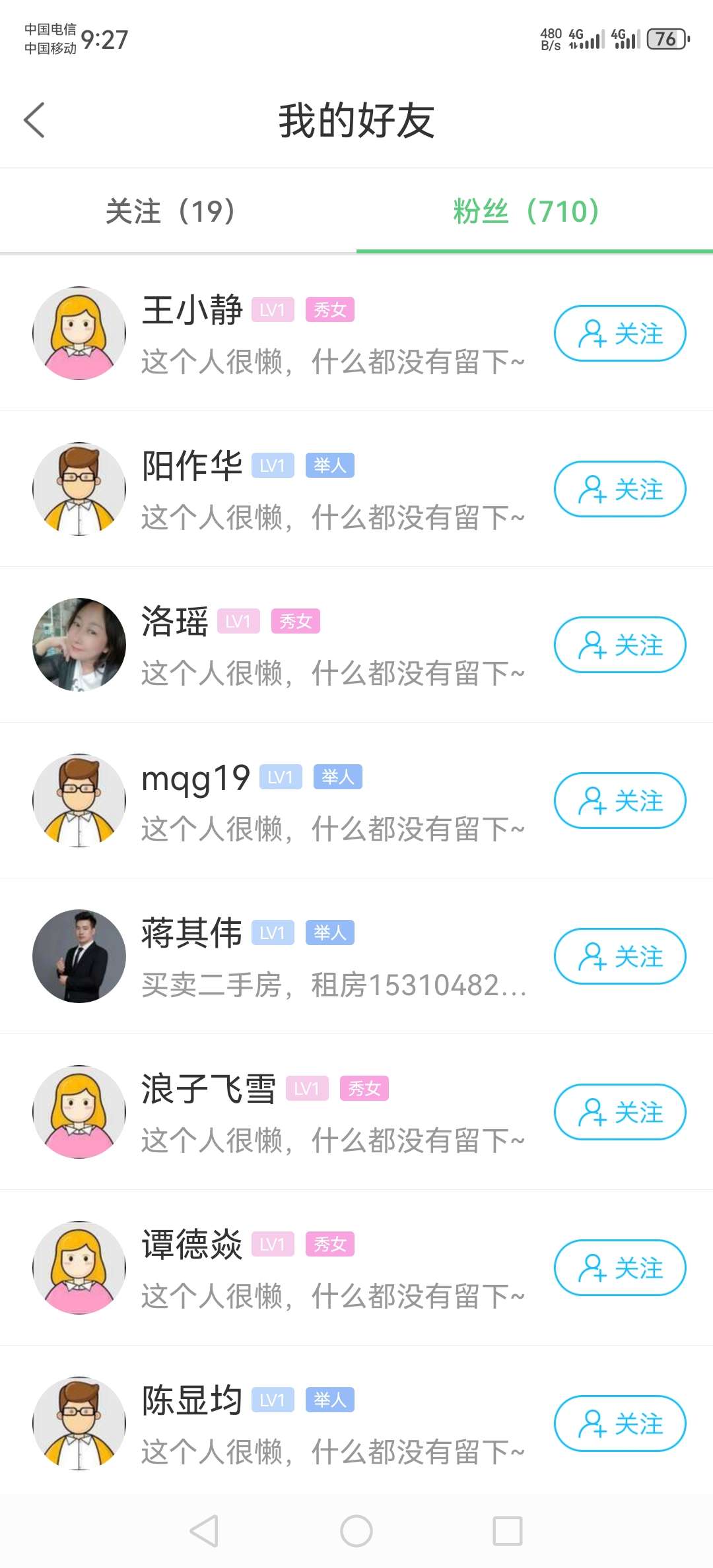Open 谭德焱's profile row
713x1568 pixels.
(330, 1269)
